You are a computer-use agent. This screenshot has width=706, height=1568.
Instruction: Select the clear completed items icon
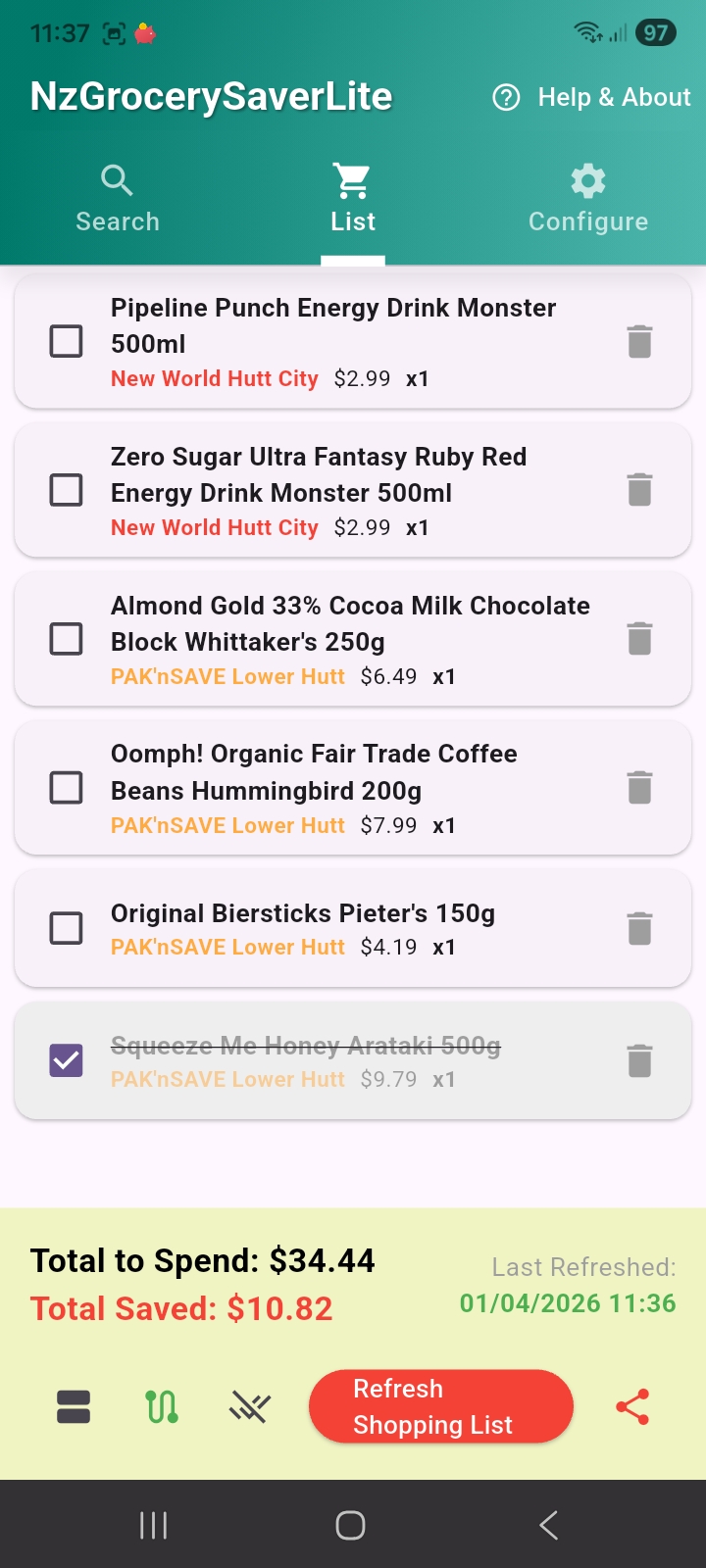pos(250,1406)
